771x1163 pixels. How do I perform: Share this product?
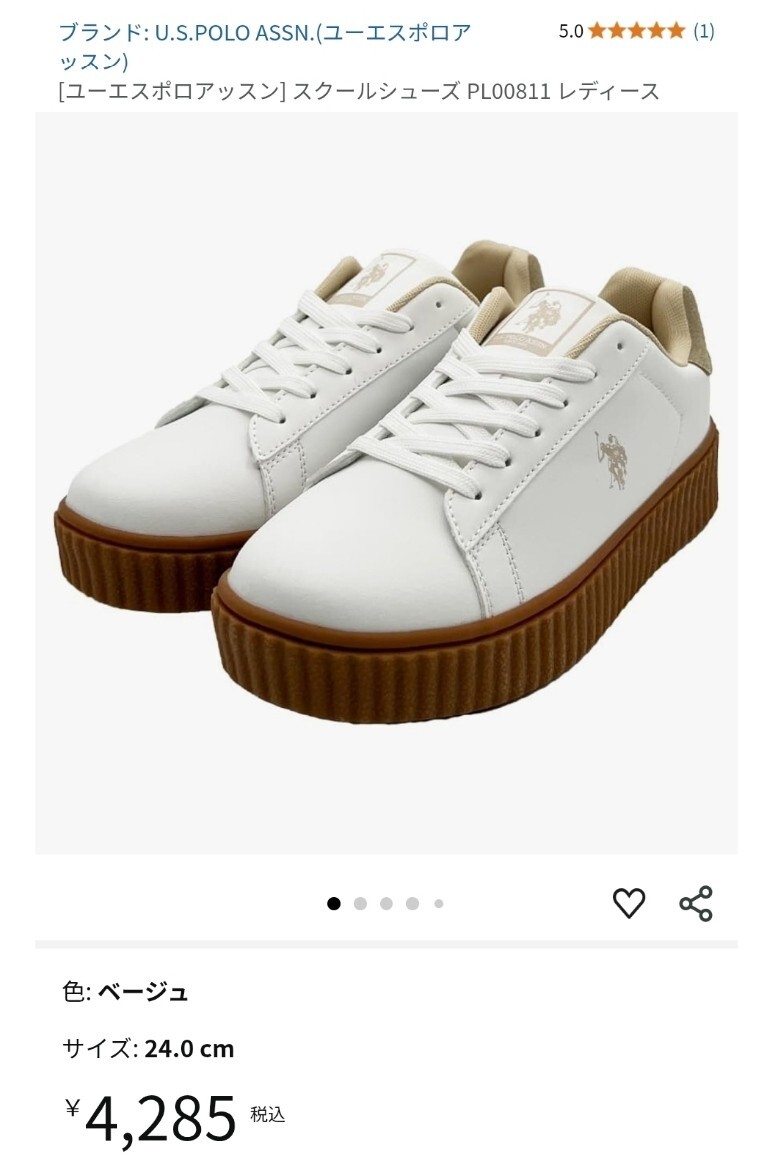point(696,903)
